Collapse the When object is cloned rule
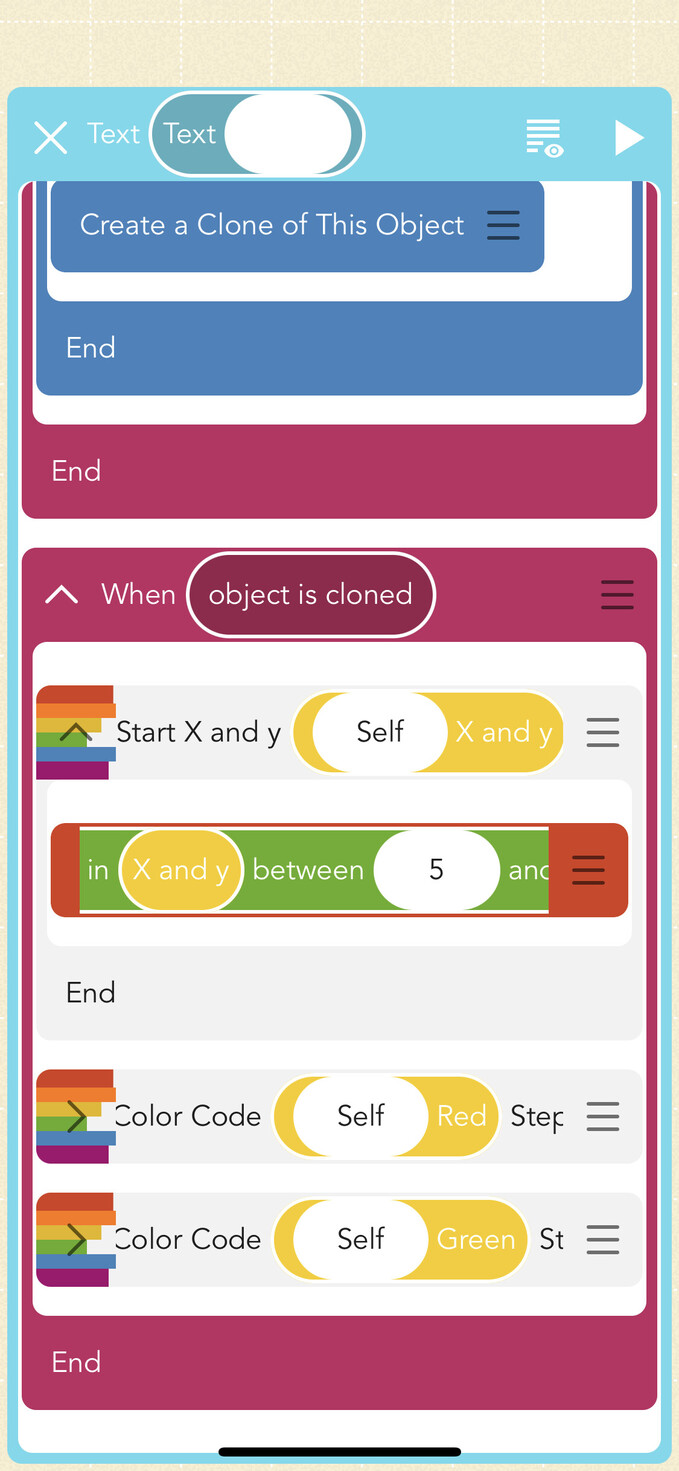This screenshot has height=1471, width=679. coord(62,595)
